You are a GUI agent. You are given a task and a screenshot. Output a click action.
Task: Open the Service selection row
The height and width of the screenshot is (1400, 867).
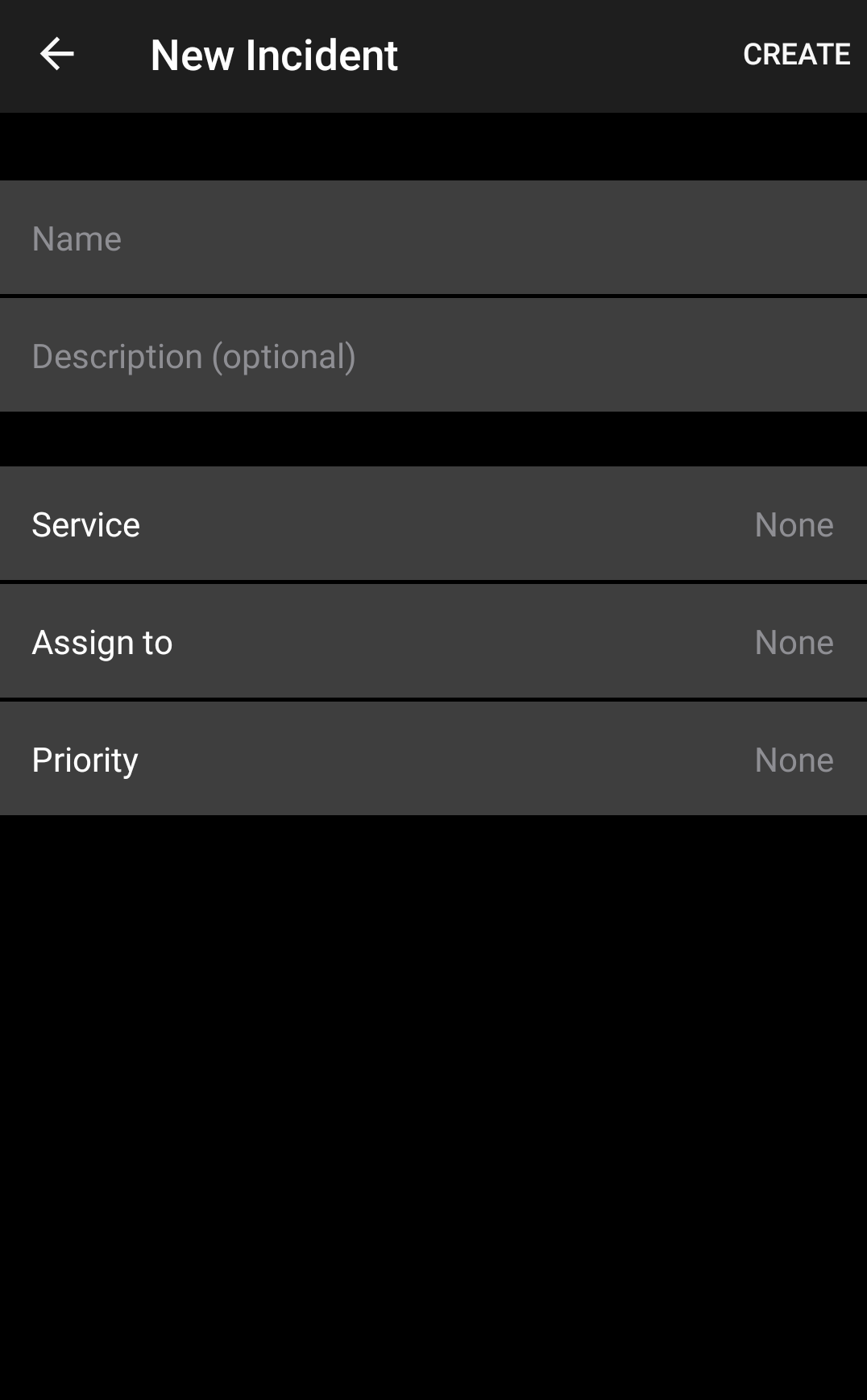pyautogui.click(x=433, y=524)
